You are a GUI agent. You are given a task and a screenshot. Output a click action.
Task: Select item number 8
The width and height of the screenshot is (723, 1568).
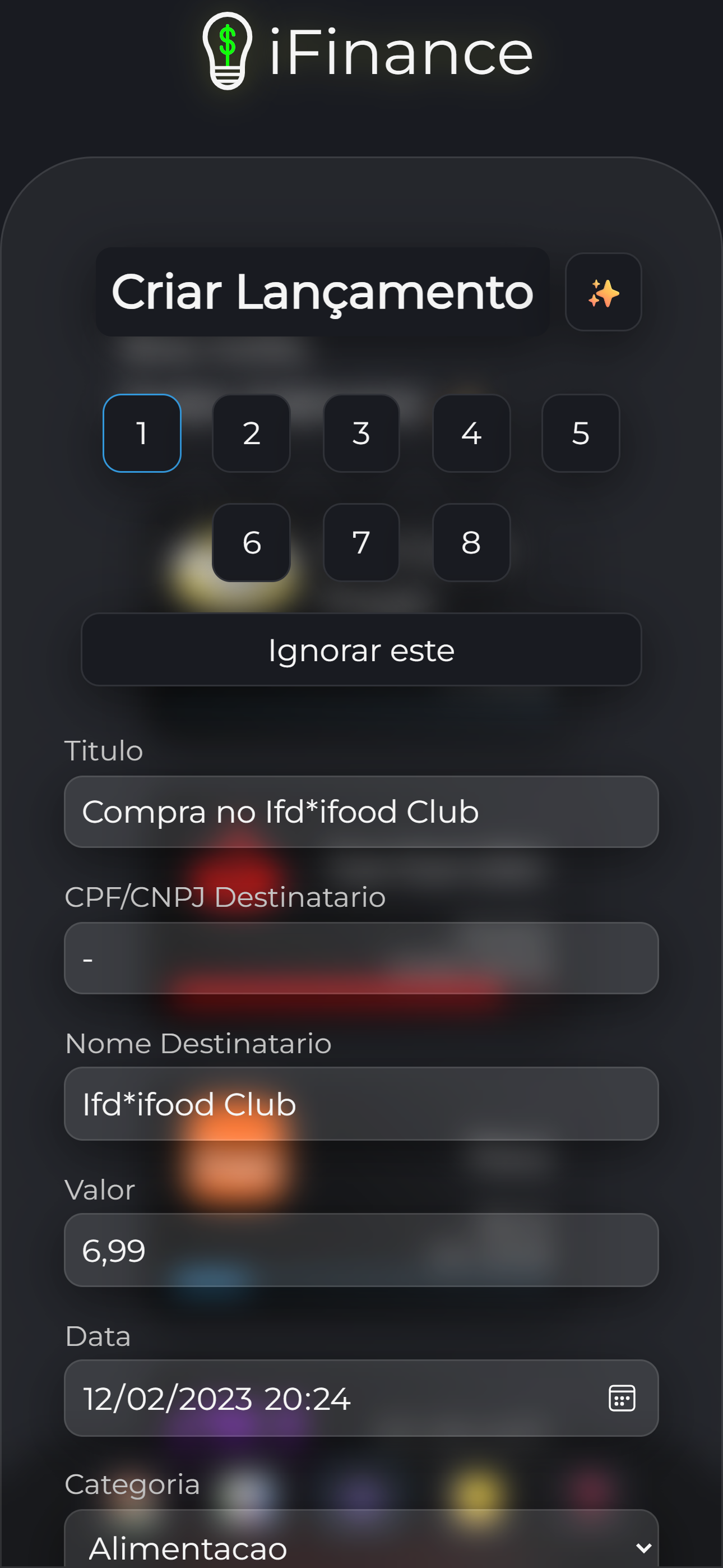(x=471, y=542)
